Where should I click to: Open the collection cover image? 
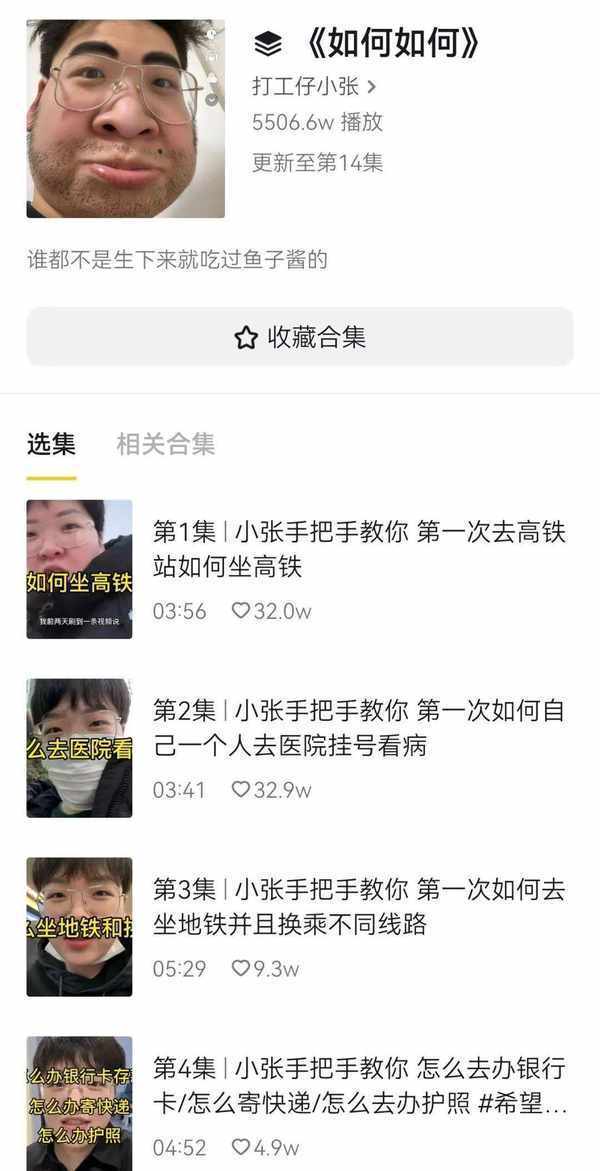[x=126, y=118]
